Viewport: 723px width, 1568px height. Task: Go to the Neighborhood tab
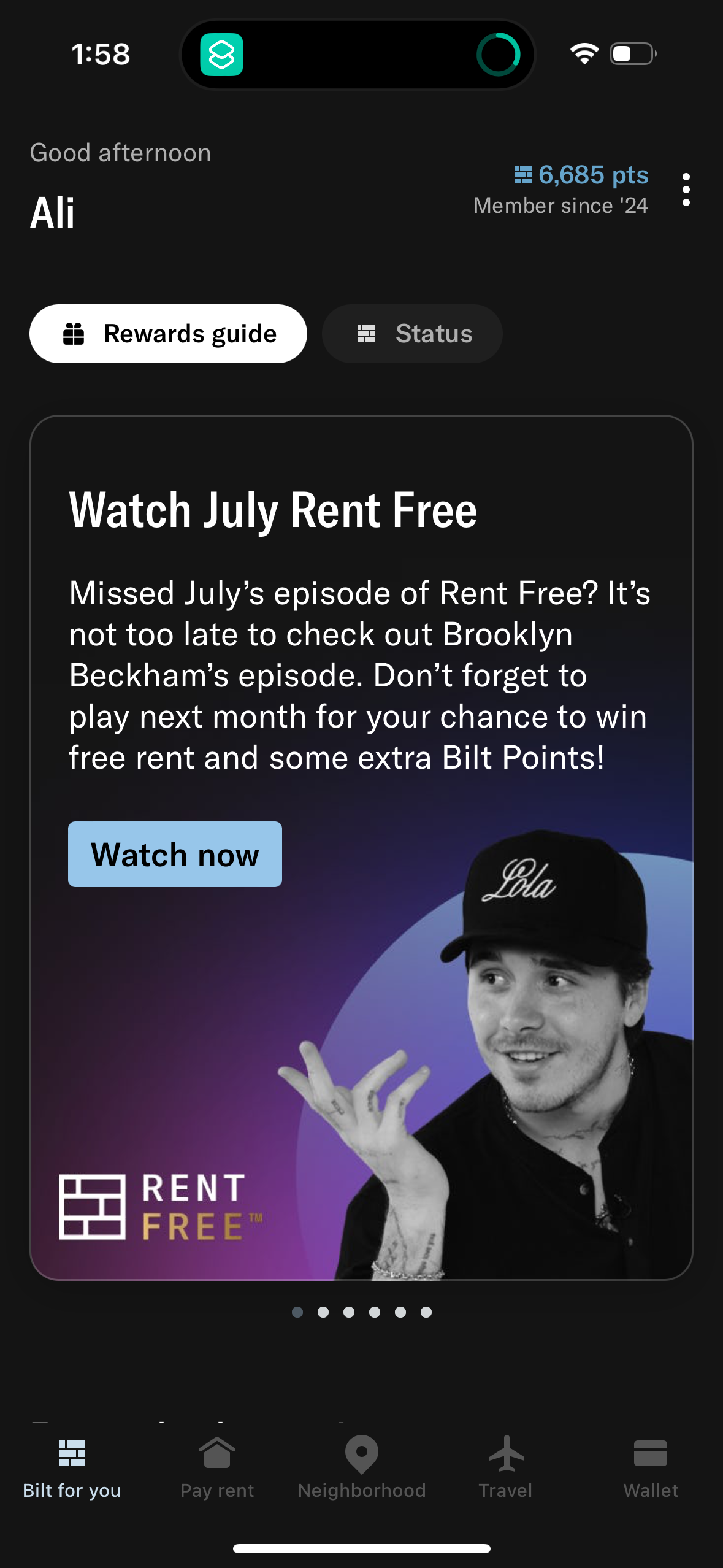pyautogui.click(x=361, y=1467)
